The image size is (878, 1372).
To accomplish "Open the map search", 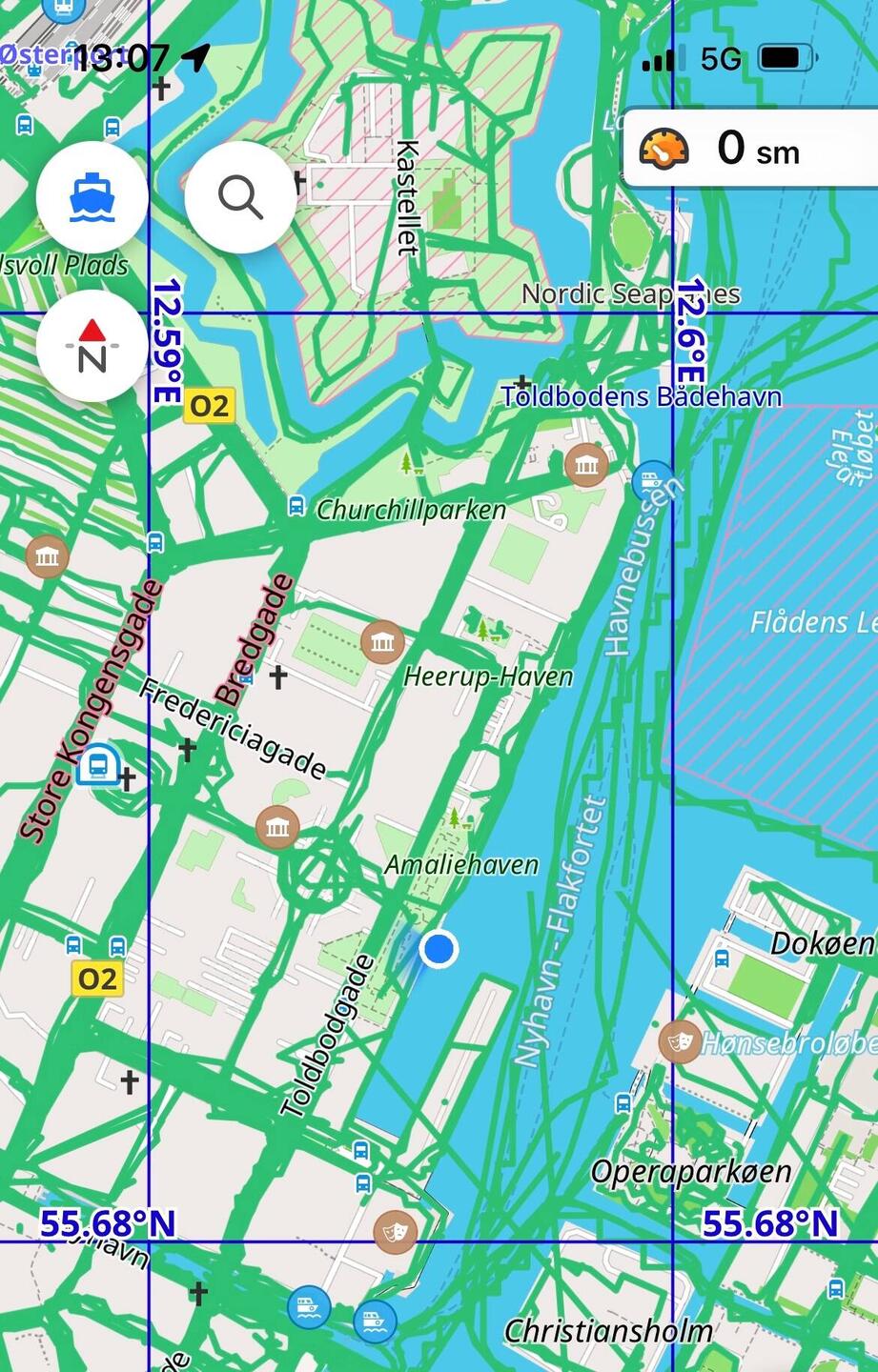I will point(240,197).
